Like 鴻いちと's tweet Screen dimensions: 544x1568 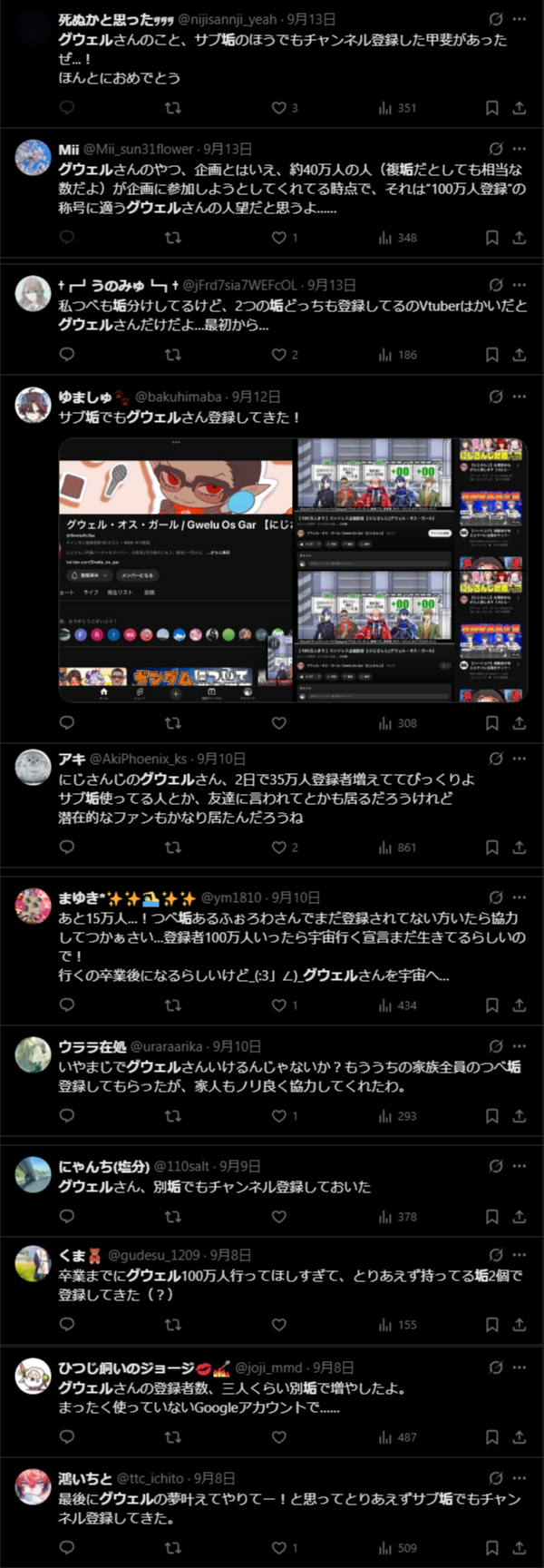pos(279,1548)
